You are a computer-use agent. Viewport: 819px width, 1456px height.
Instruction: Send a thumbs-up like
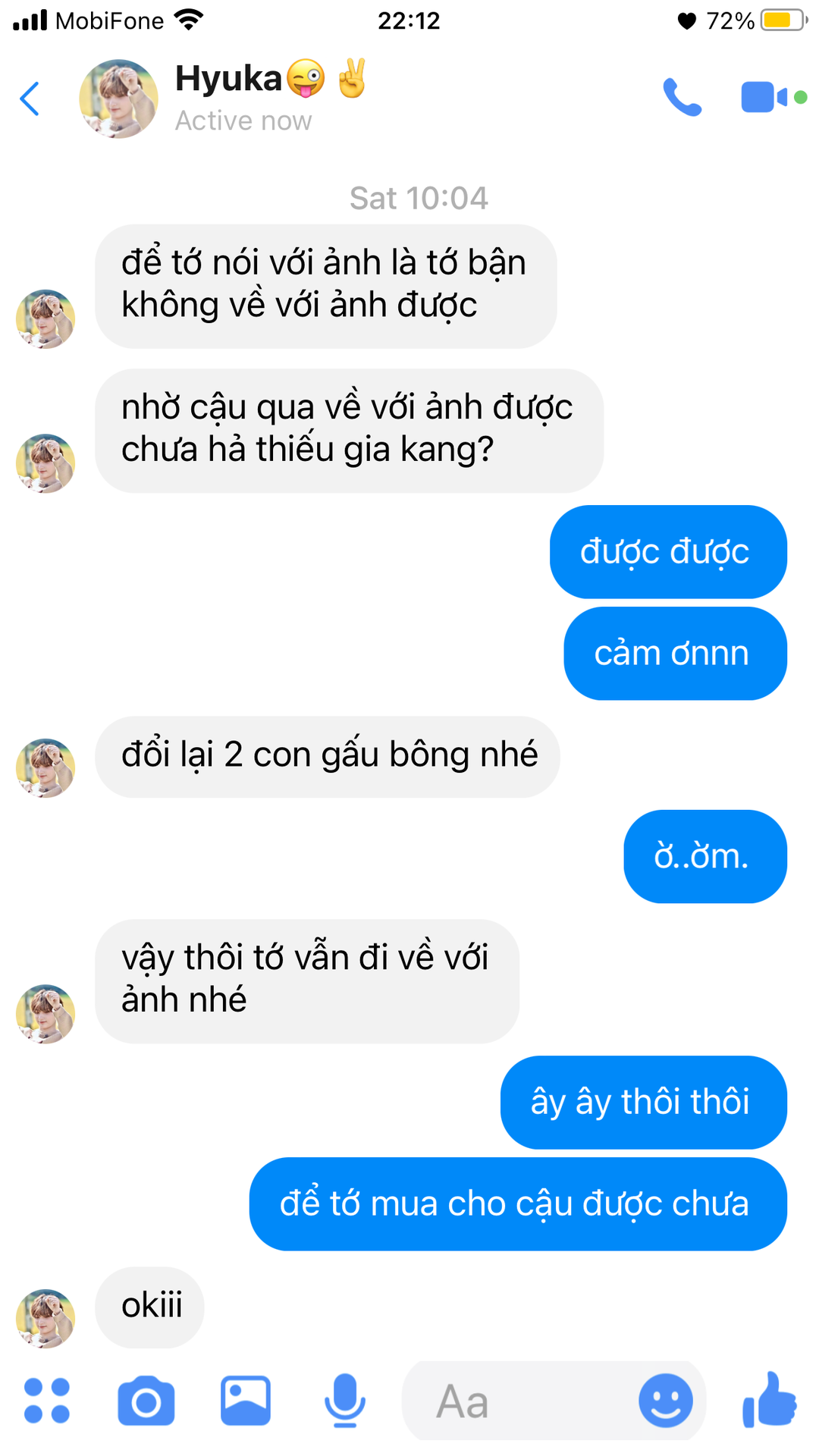point(770,1400)
